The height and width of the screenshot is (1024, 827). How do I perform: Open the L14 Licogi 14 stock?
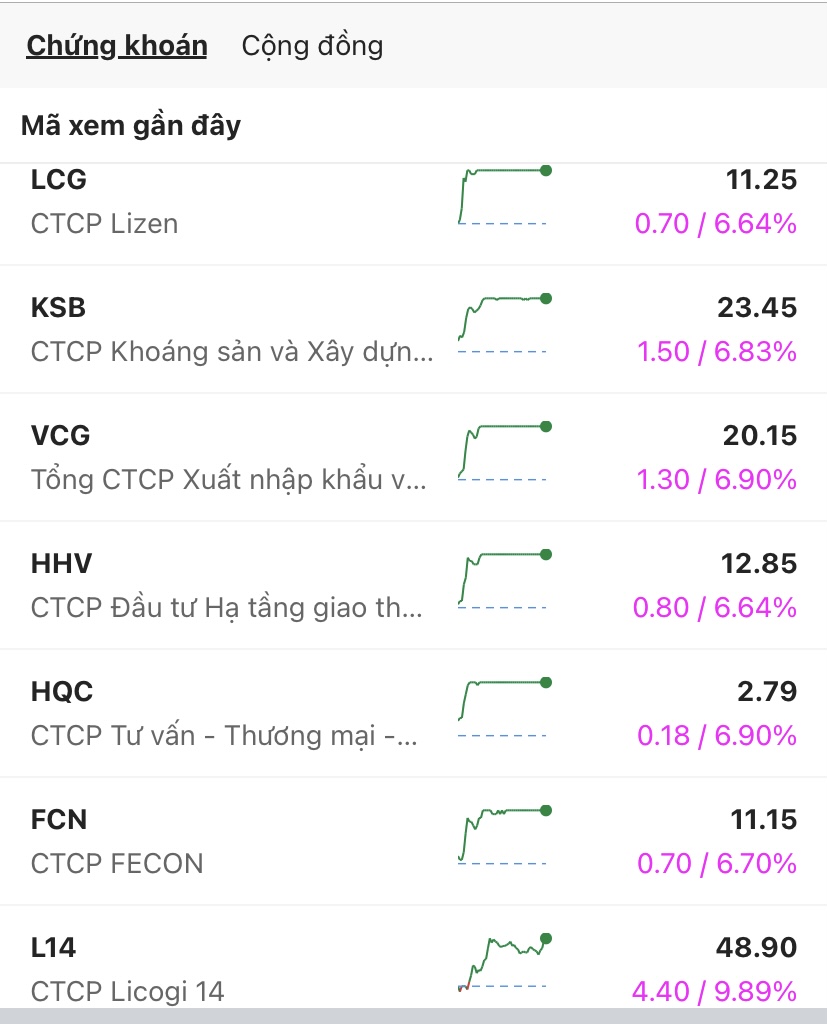413,967
